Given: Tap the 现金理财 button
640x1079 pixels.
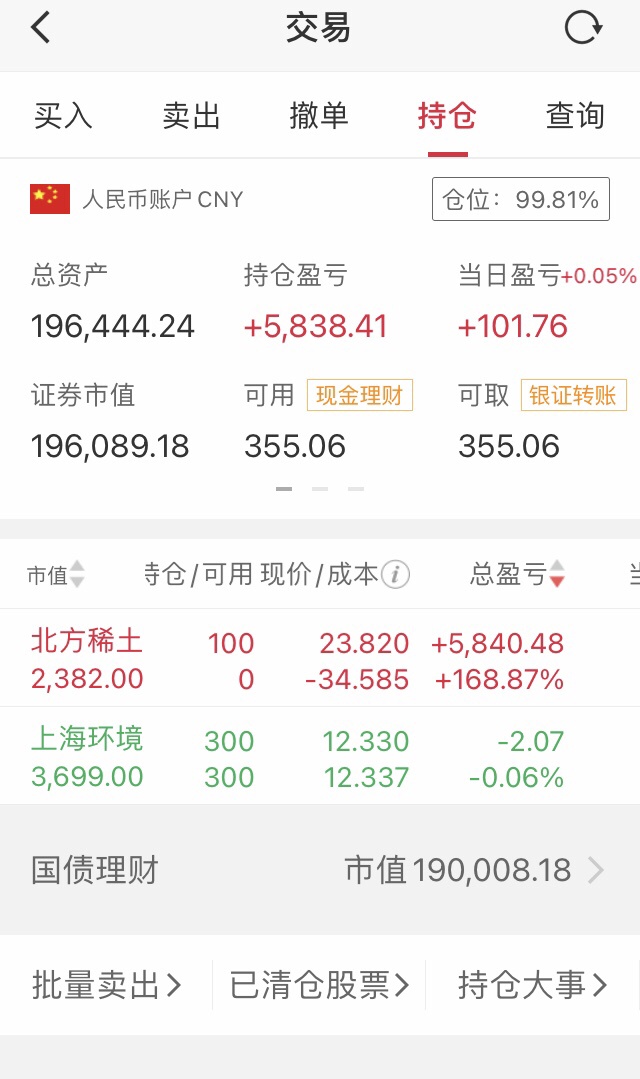Looking at the screenshot, I should [359, 395].
